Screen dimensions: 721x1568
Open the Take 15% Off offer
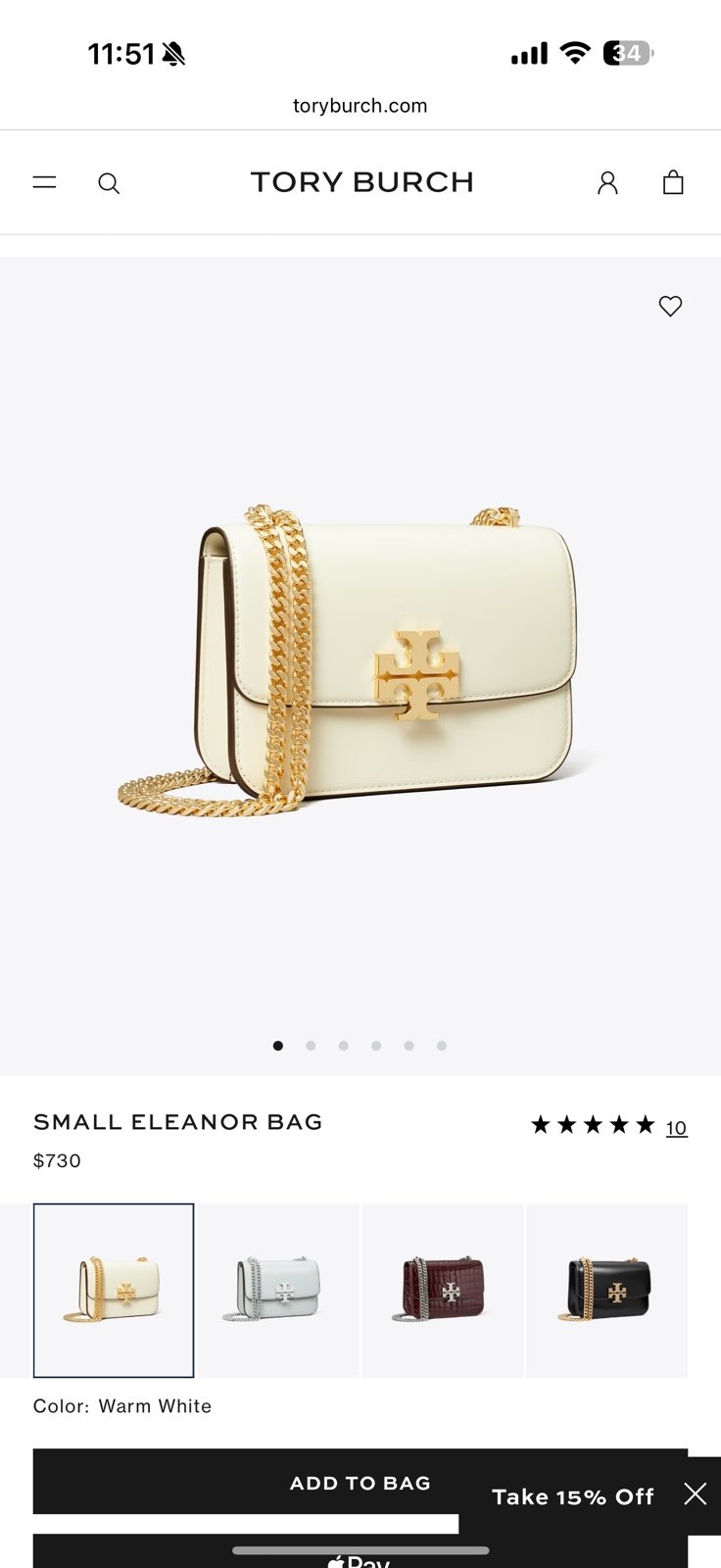(572, 1496)
